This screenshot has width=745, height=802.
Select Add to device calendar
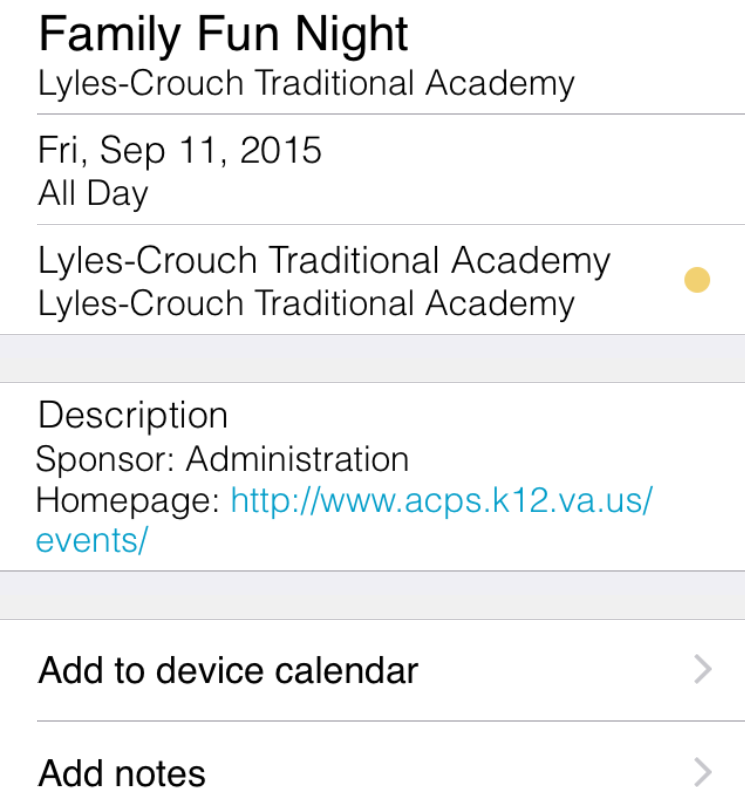tap(227, 671)
